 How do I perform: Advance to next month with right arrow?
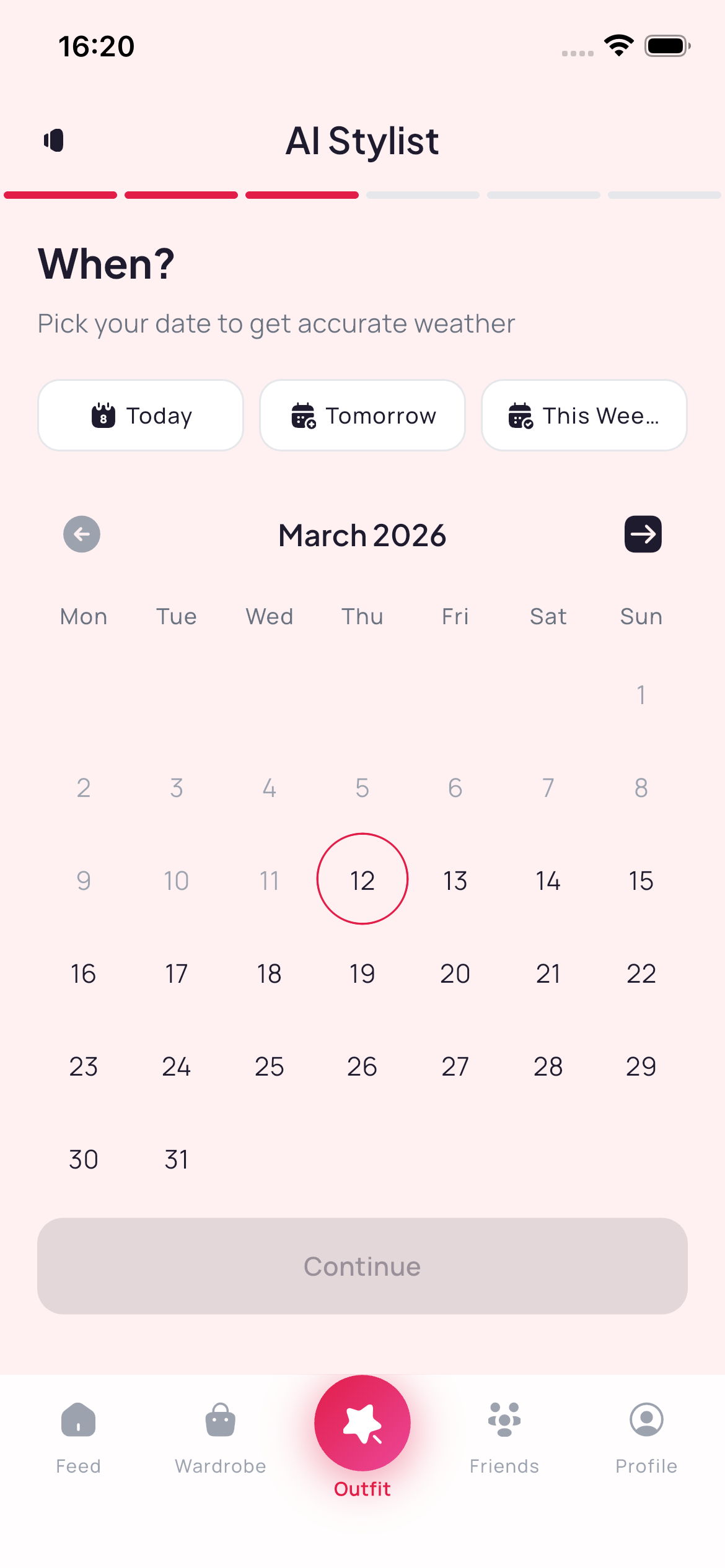643,534
